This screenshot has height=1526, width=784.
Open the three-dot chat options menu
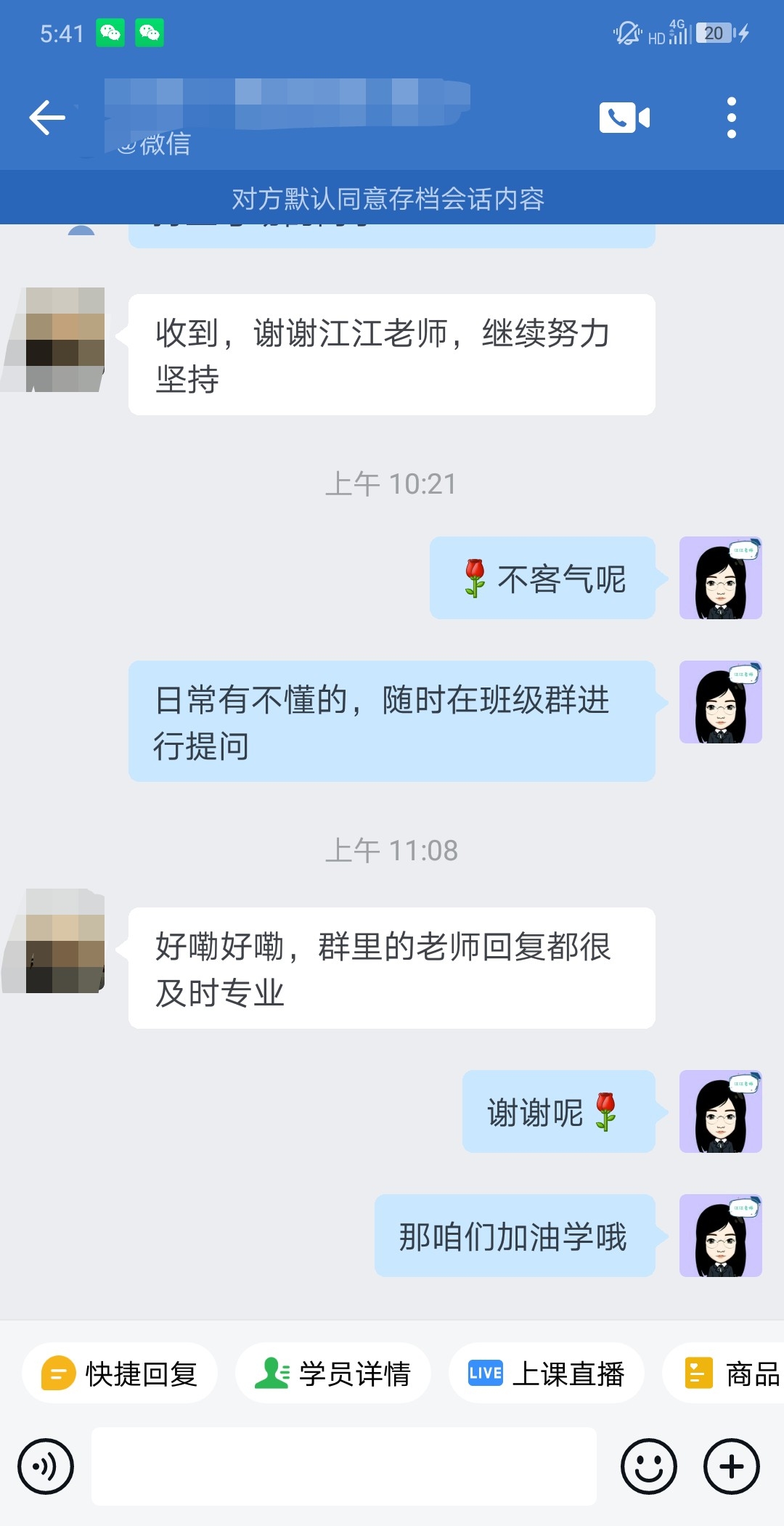[732, 116]
